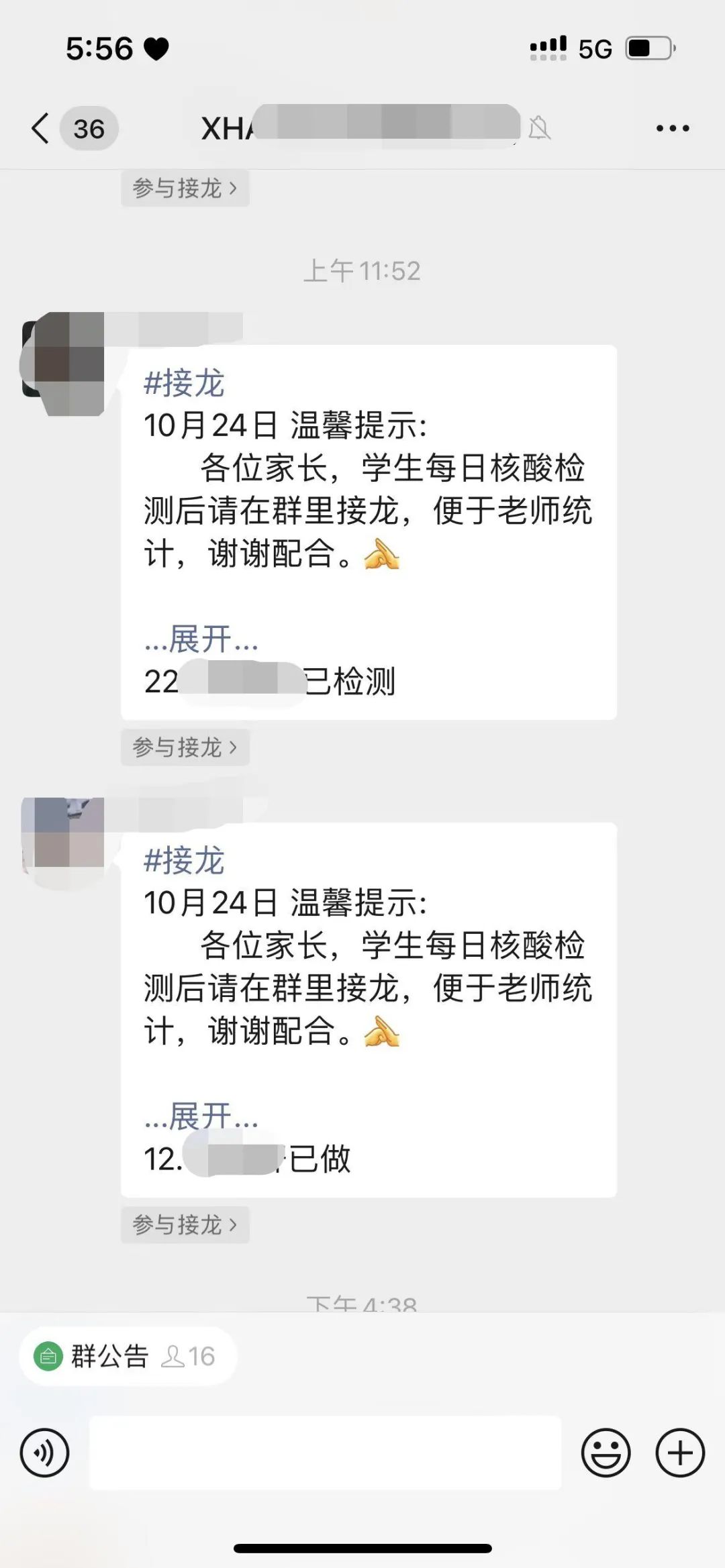
Task: Go back to the chat list
Action: [x=40, y=128]
